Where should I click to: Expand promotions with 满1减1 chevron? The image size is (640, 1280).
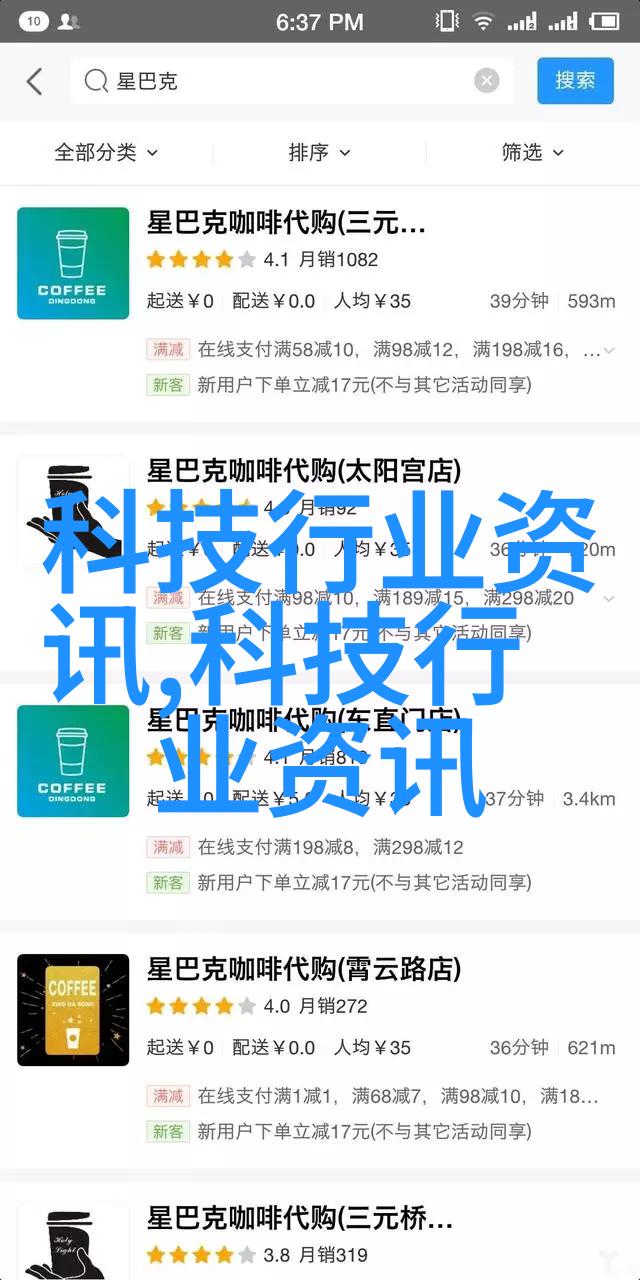(x=609, y=1096)
